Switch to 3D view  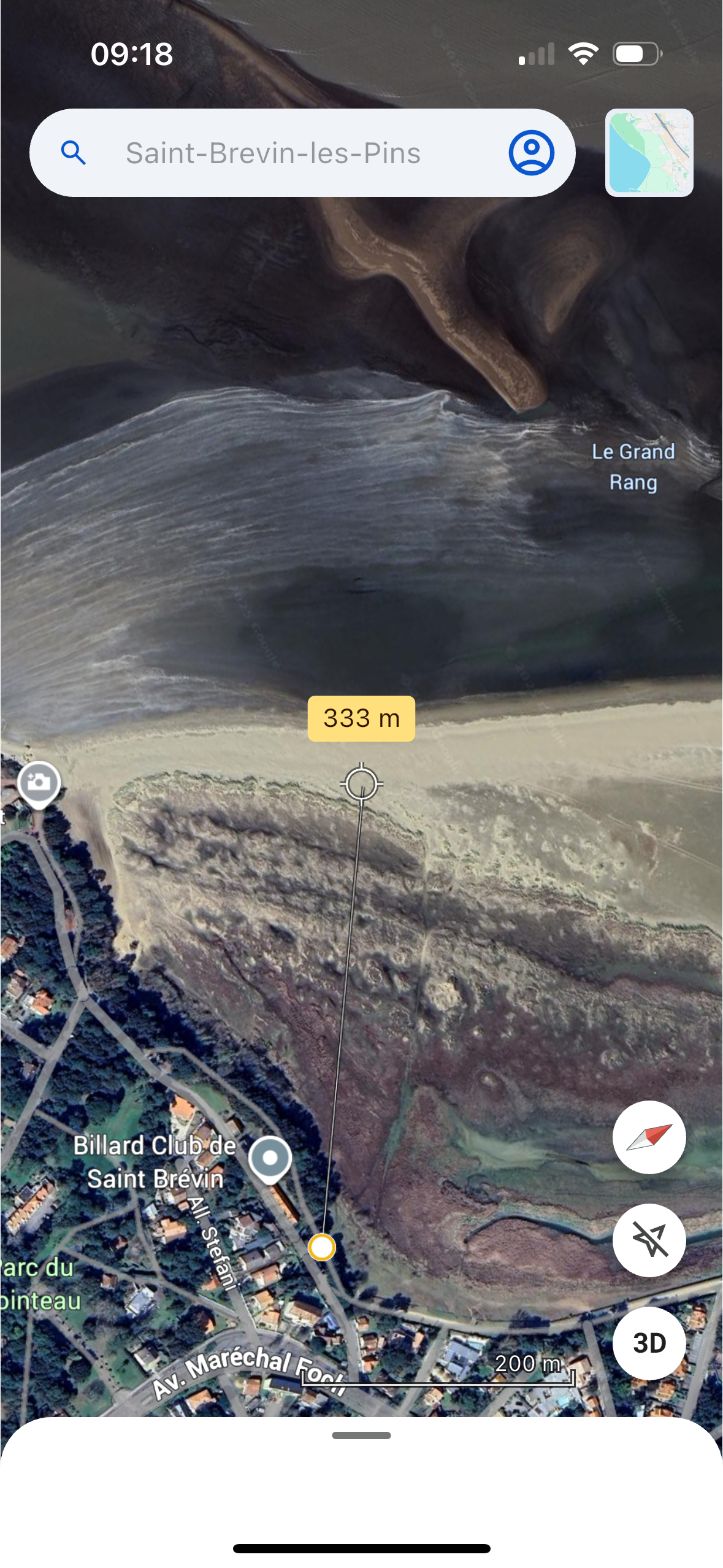(649, 1343)
